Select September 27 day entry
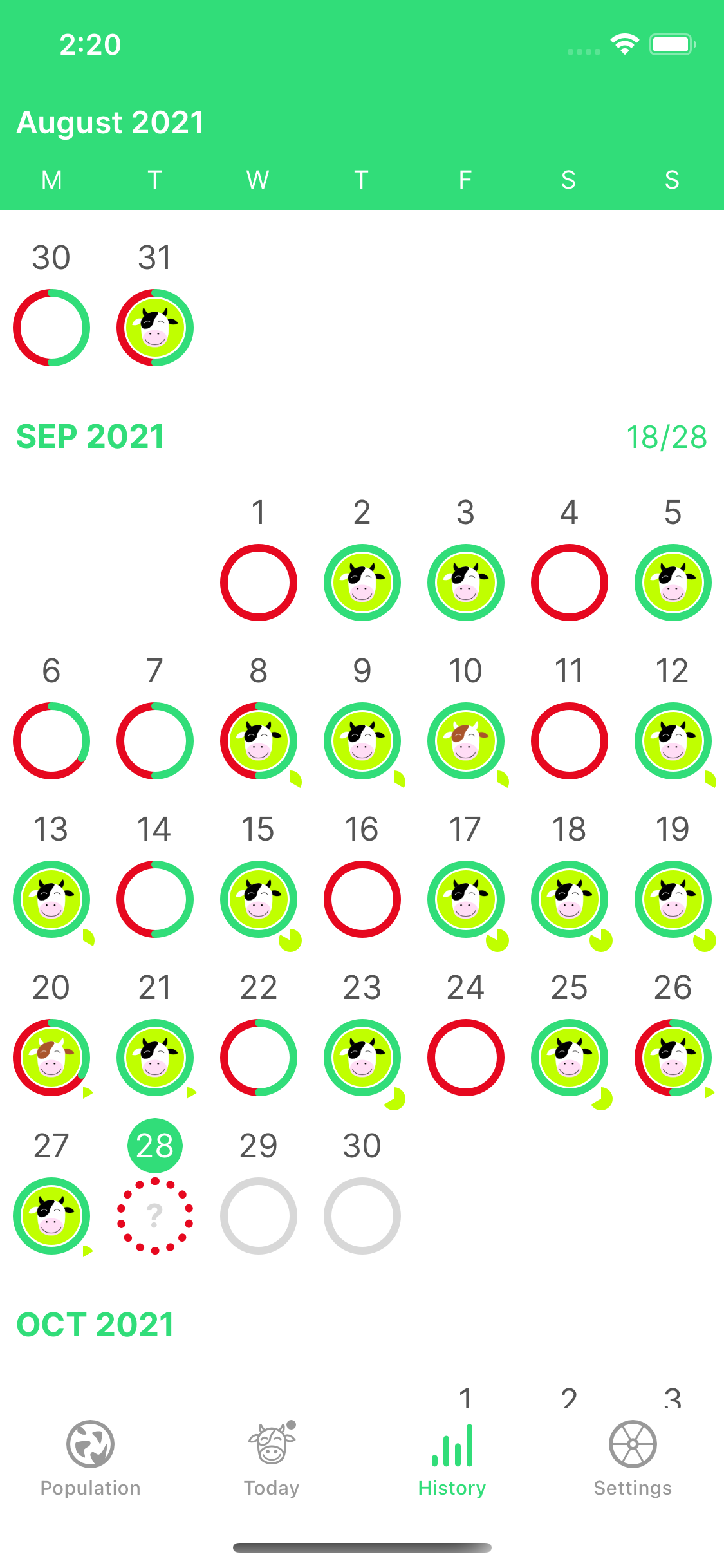724x1568 pixels. point(51,1216)
